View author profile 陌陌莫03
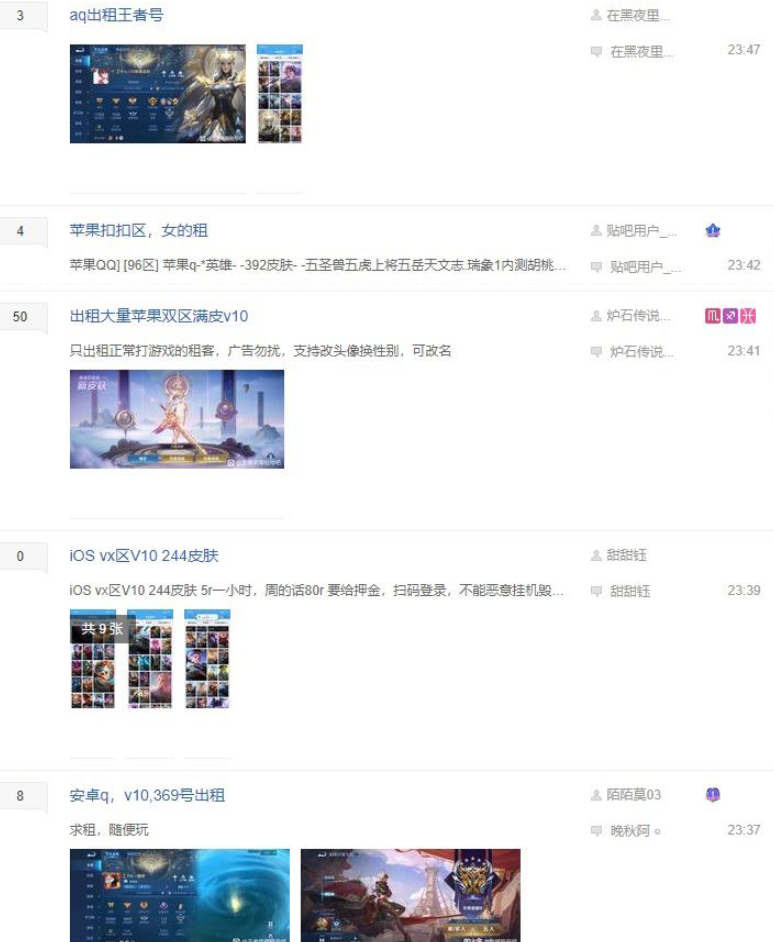This screenshot has height=942, width=774. click(x=633, y=795)
